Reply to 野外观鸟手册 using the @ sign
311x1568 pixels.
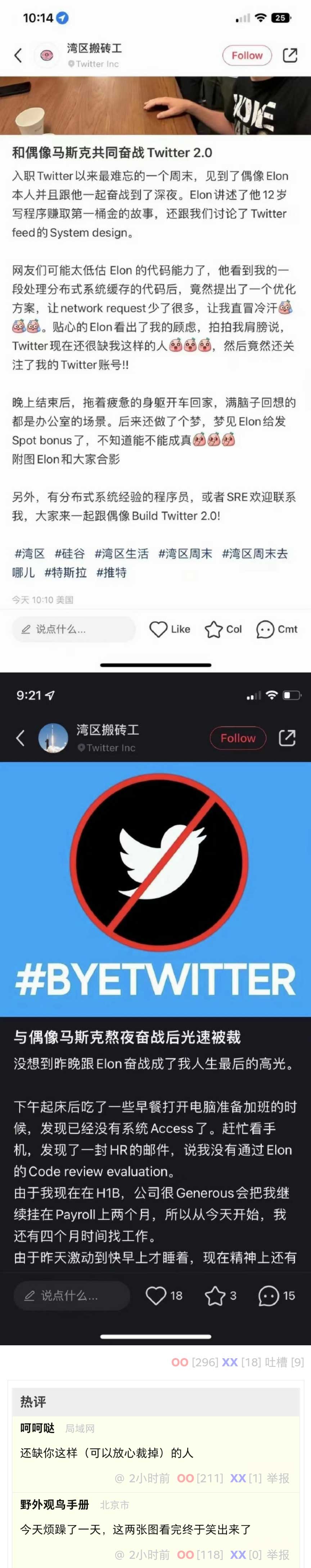click(x=119, y=1554)
